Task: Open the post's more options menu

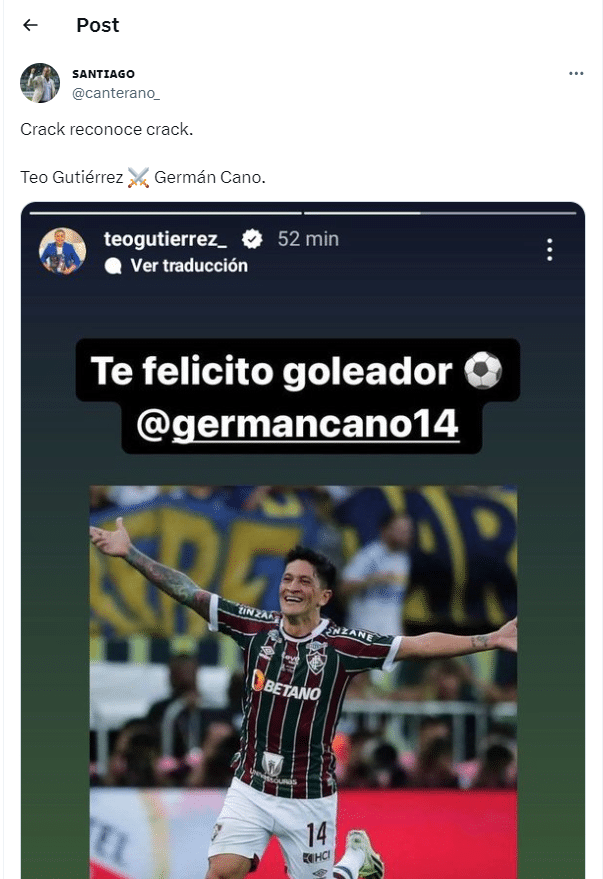Action: click(575, 74)
